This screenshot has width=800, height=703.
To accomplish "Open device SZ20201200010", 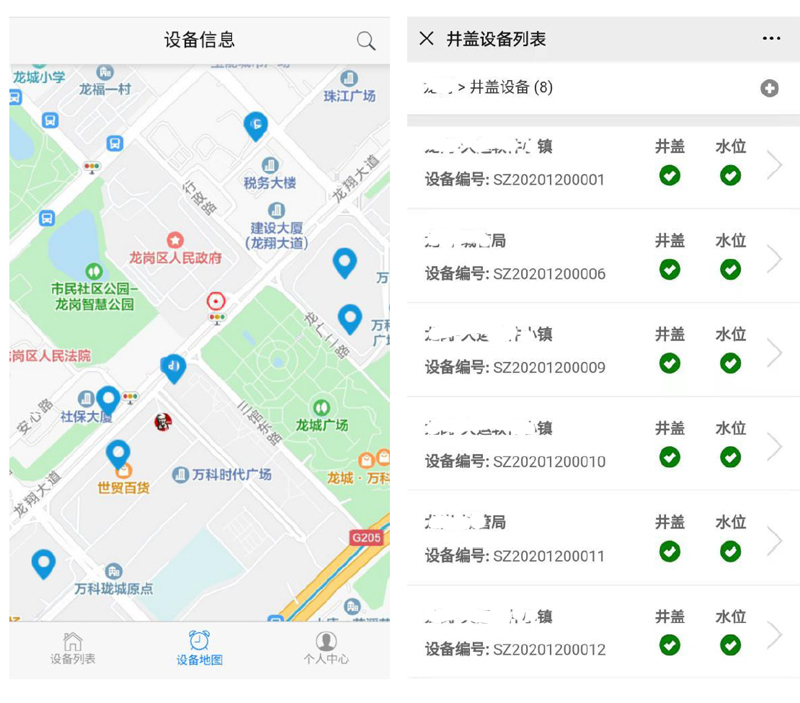I will pyautogui.click(x=600, y=446).
